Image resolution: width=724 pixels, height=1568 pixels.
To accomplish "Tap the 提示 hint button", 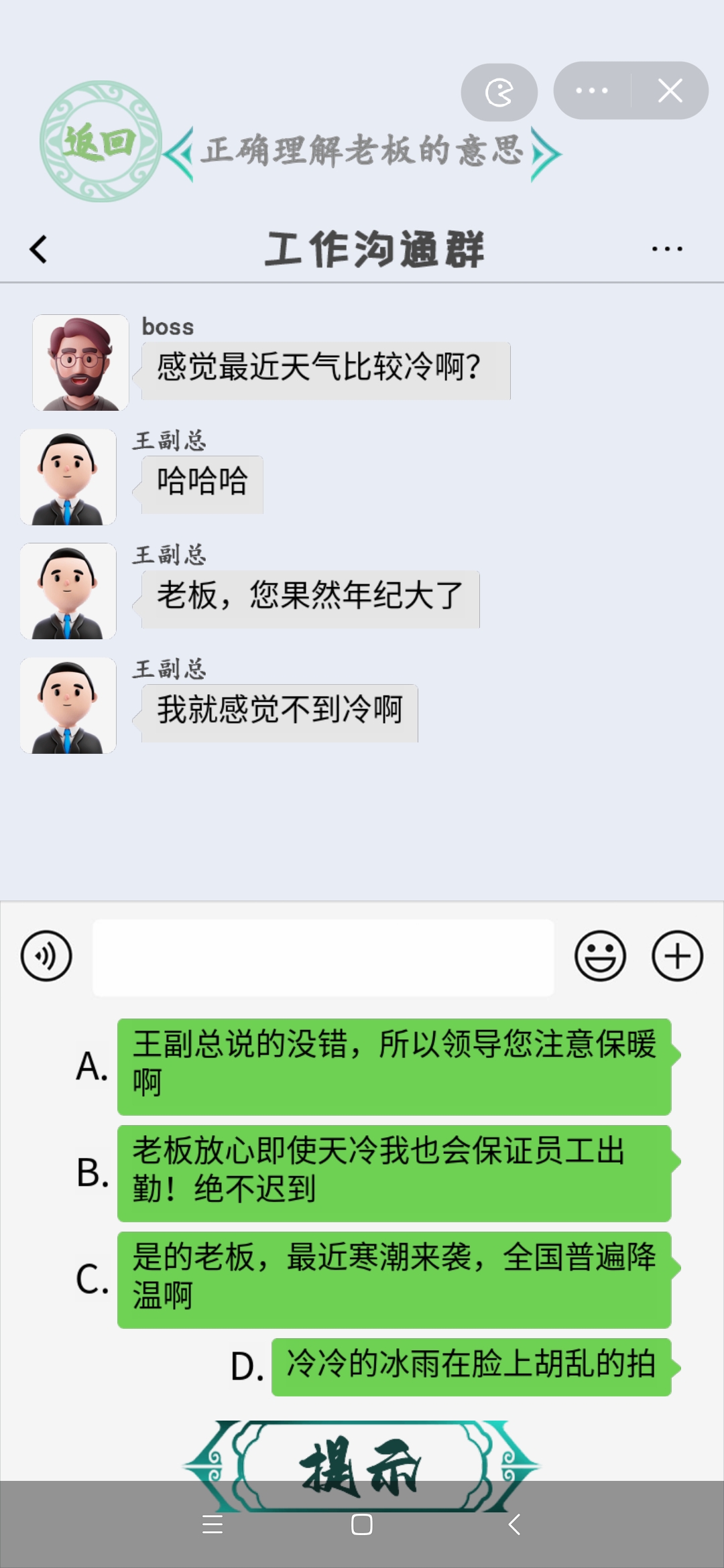I will [x=361, y=1466].
